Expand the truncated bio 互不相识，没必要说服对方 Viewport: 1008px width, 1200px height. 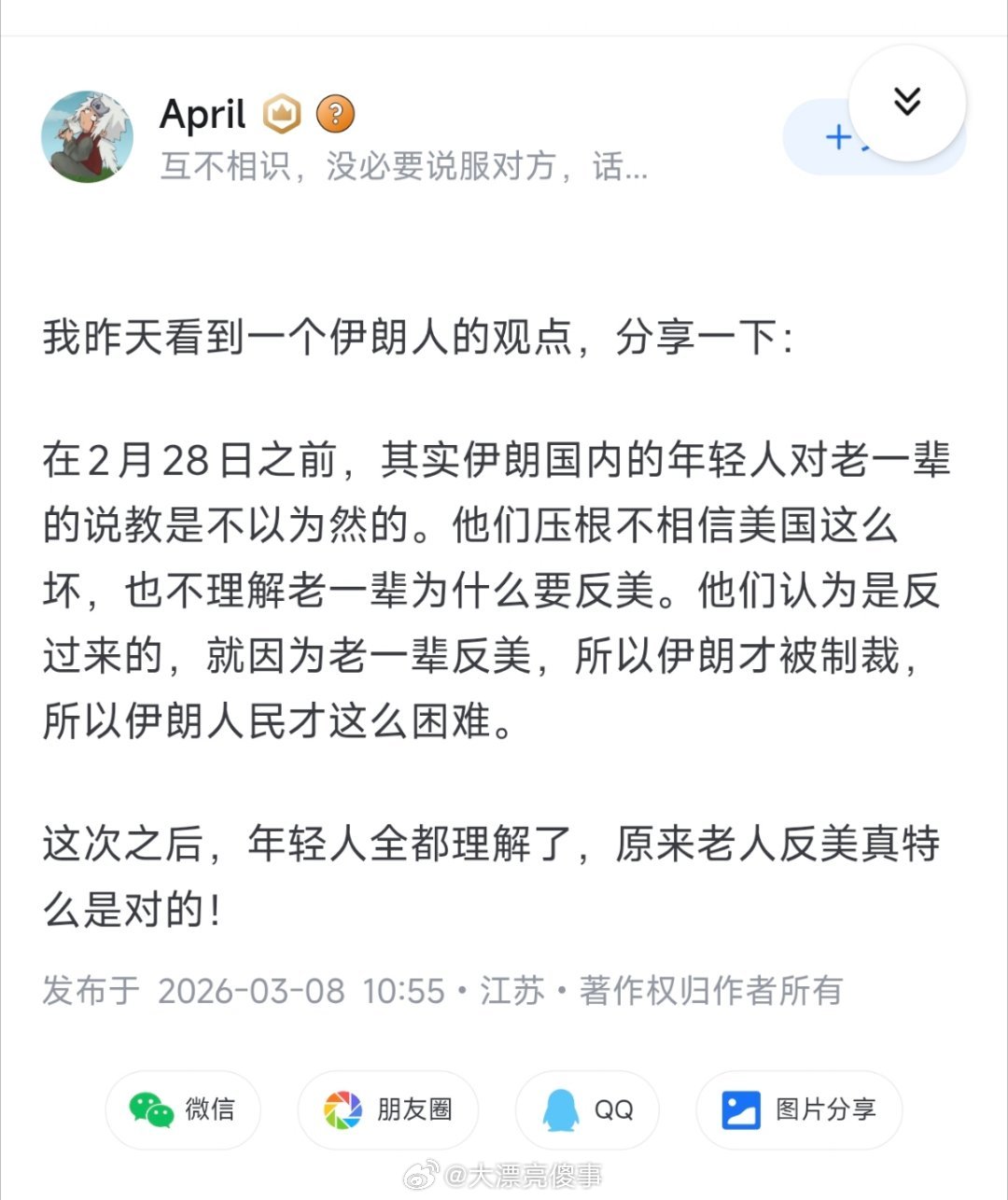[x=401, y=168]
